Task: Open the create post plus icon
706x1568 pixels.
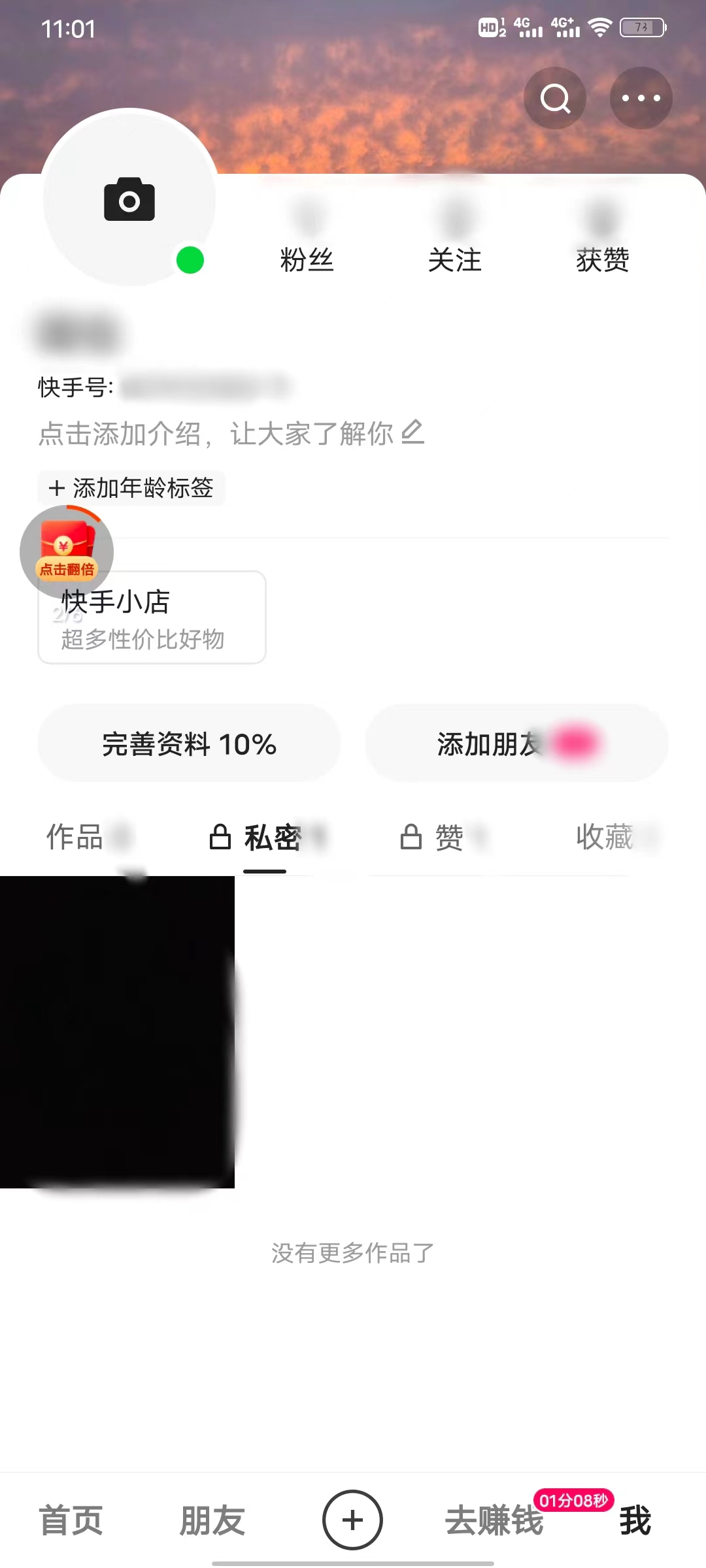Action: click(352, 1520)
